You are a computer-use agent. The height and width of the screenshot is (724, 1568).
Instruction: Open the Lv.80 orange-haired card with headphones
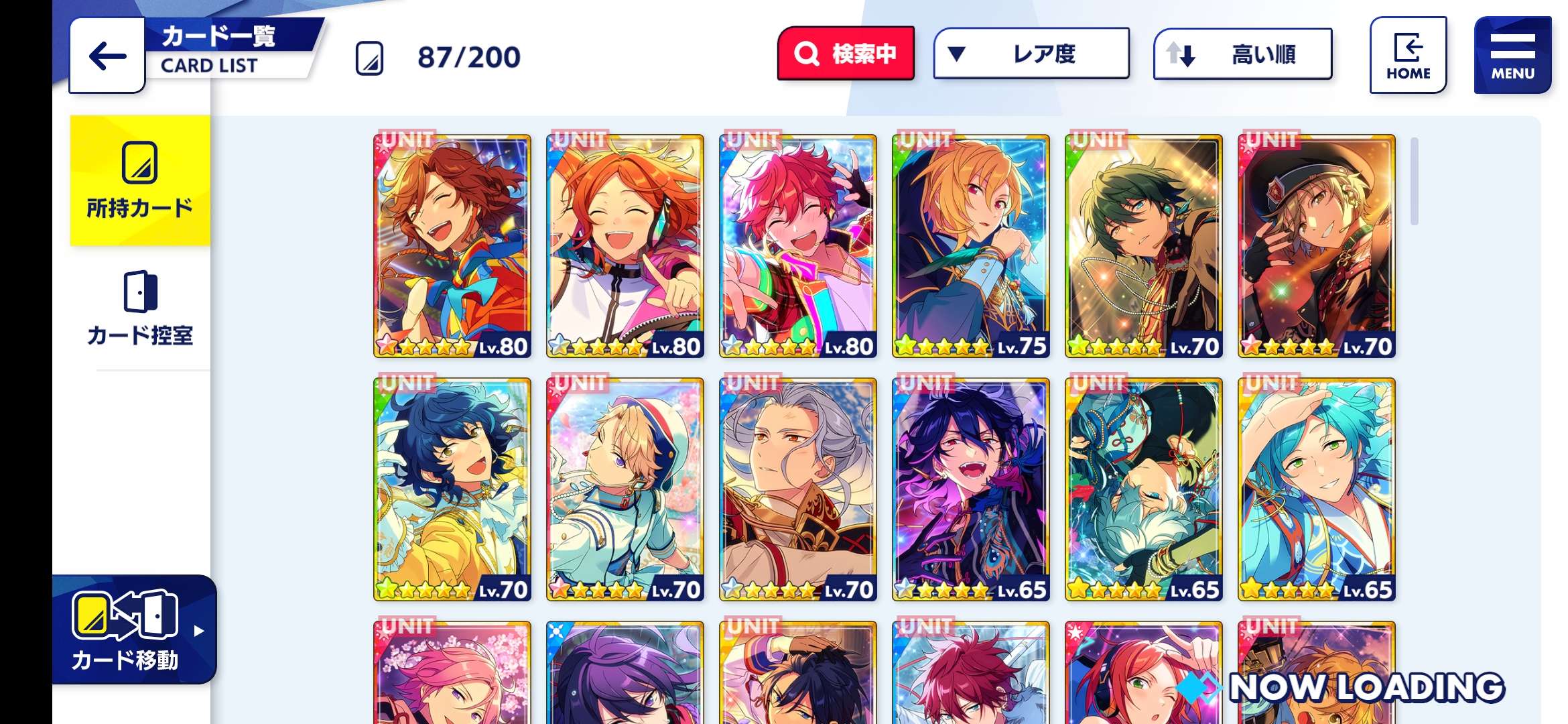(625, 246)
